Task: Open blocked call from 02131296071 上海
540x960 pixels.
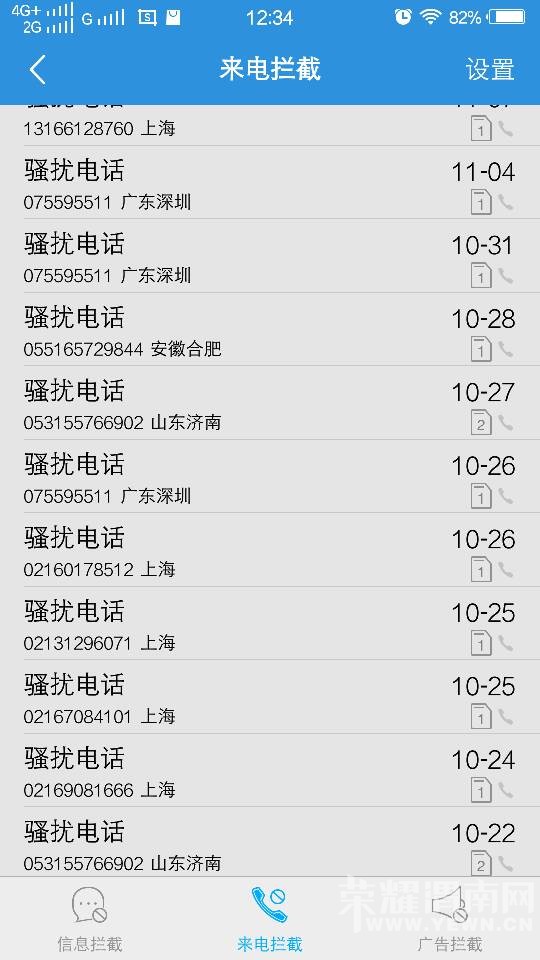Action: point(270,623)
